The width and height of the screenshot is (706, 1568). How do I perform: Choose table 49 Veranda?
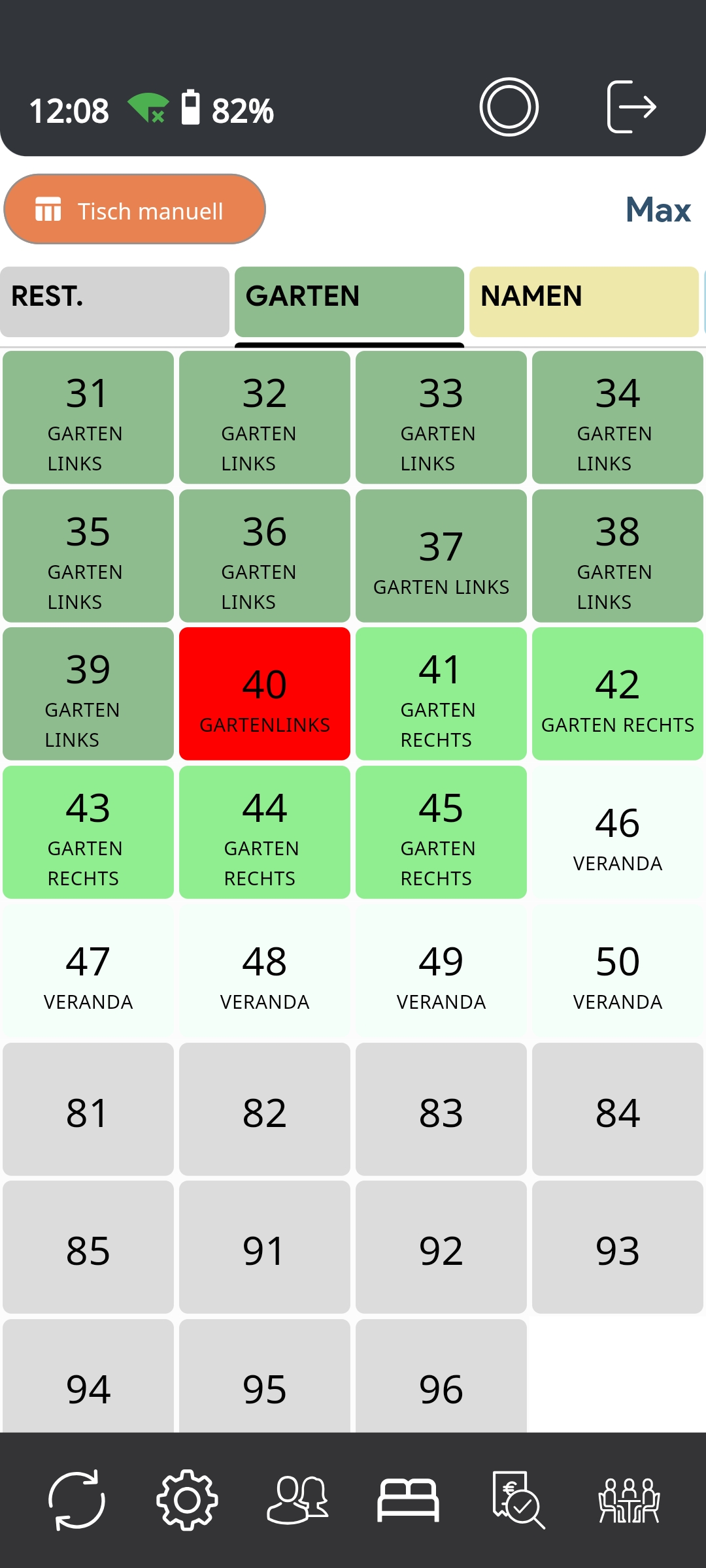click(441, 971)
